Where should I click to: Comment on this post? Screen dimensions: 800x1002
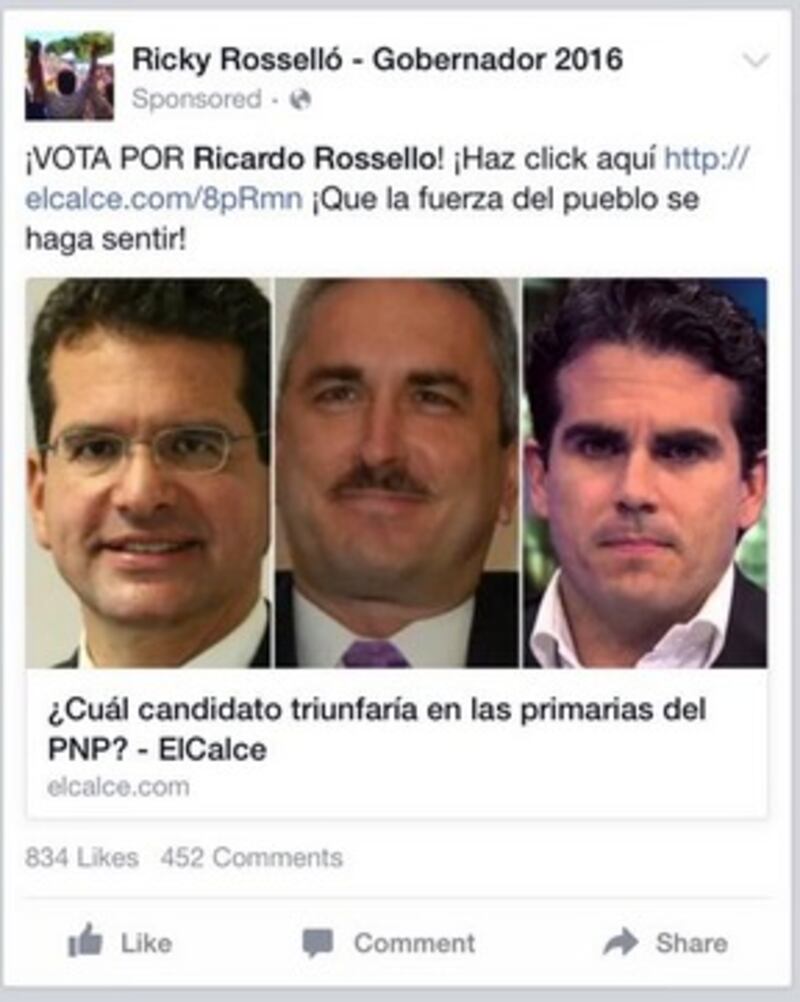(x=388, y=942)
